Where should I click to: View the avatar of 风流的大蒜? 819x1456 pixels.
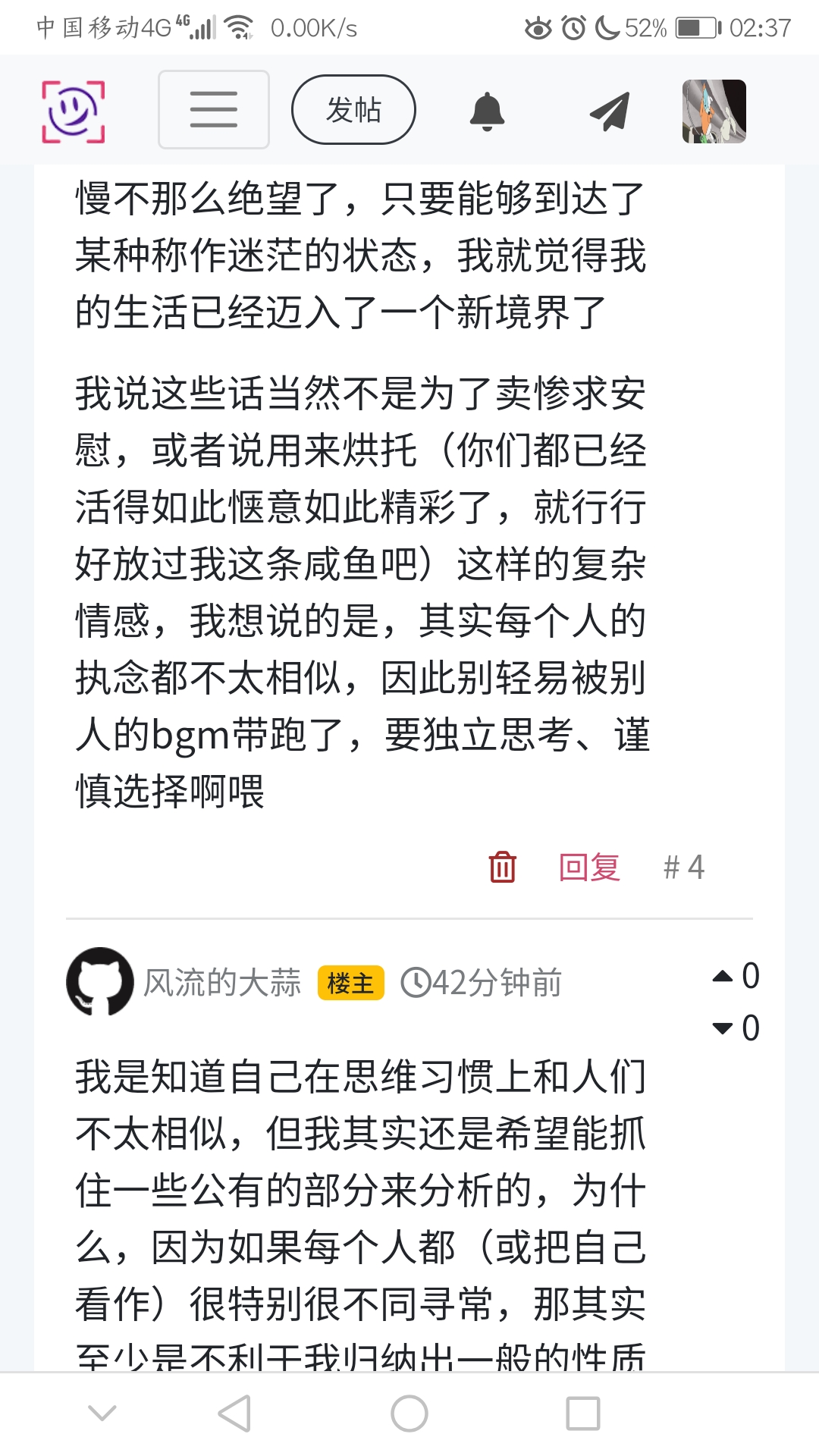tap(100, 981)
